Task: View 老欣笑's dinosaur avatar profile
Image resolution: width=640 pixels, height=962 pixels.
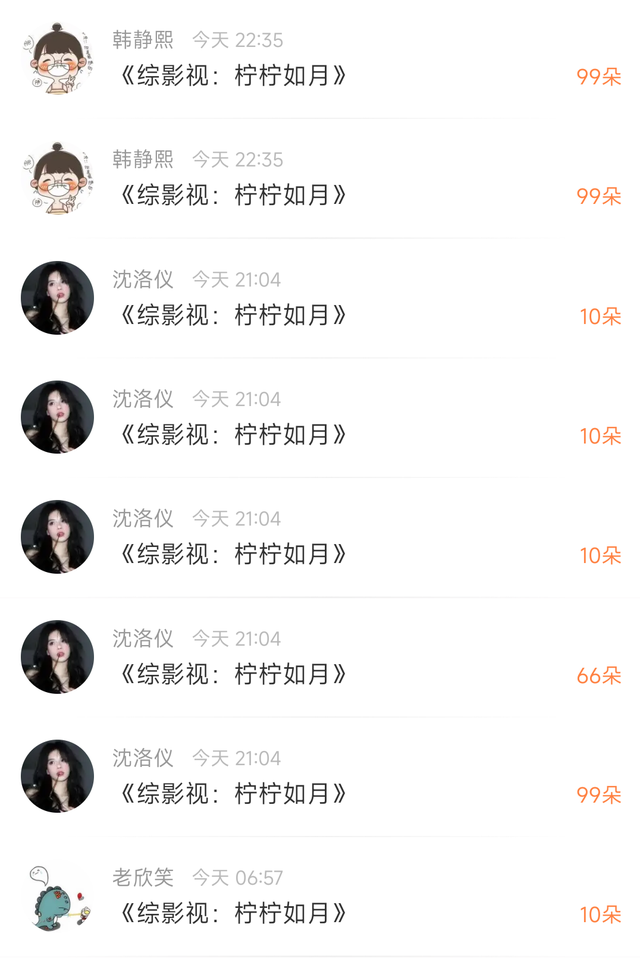Action: [x=58, y=896]
